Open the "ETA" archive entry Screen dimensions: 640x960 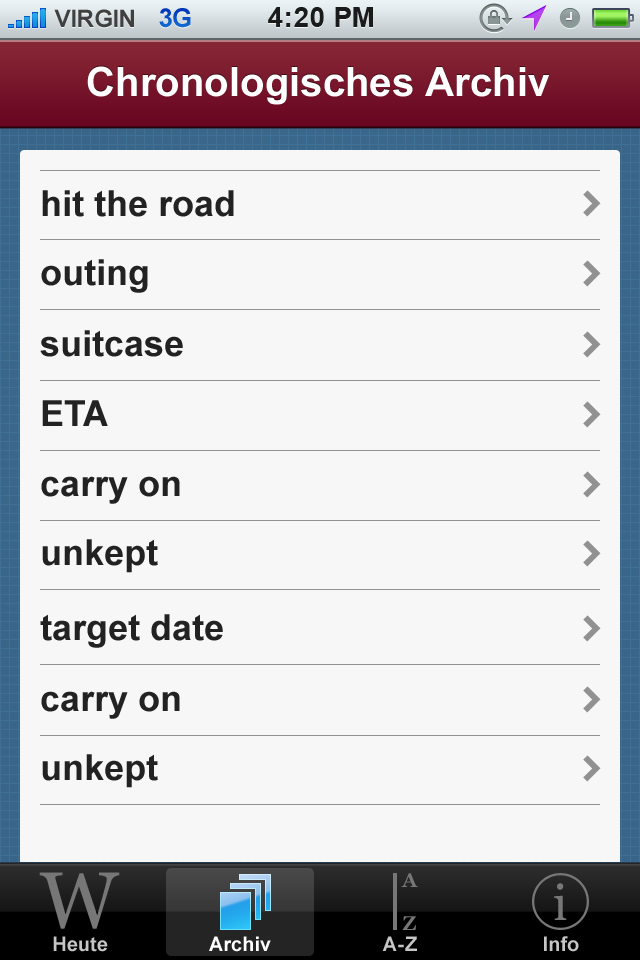[x=320, y=415]
